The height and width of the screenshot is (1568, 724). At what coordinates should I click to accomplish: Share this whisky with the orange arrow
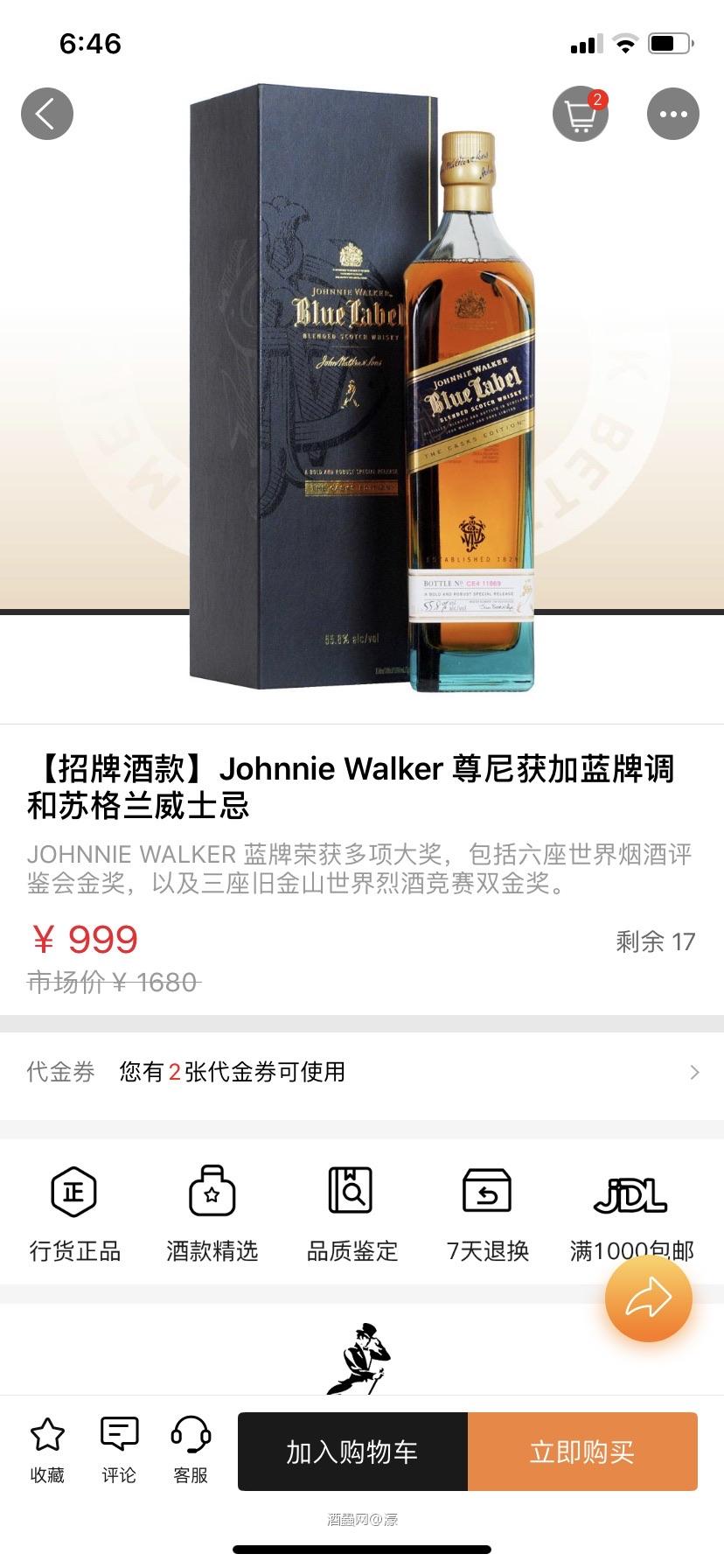(x=648, y=1298)
